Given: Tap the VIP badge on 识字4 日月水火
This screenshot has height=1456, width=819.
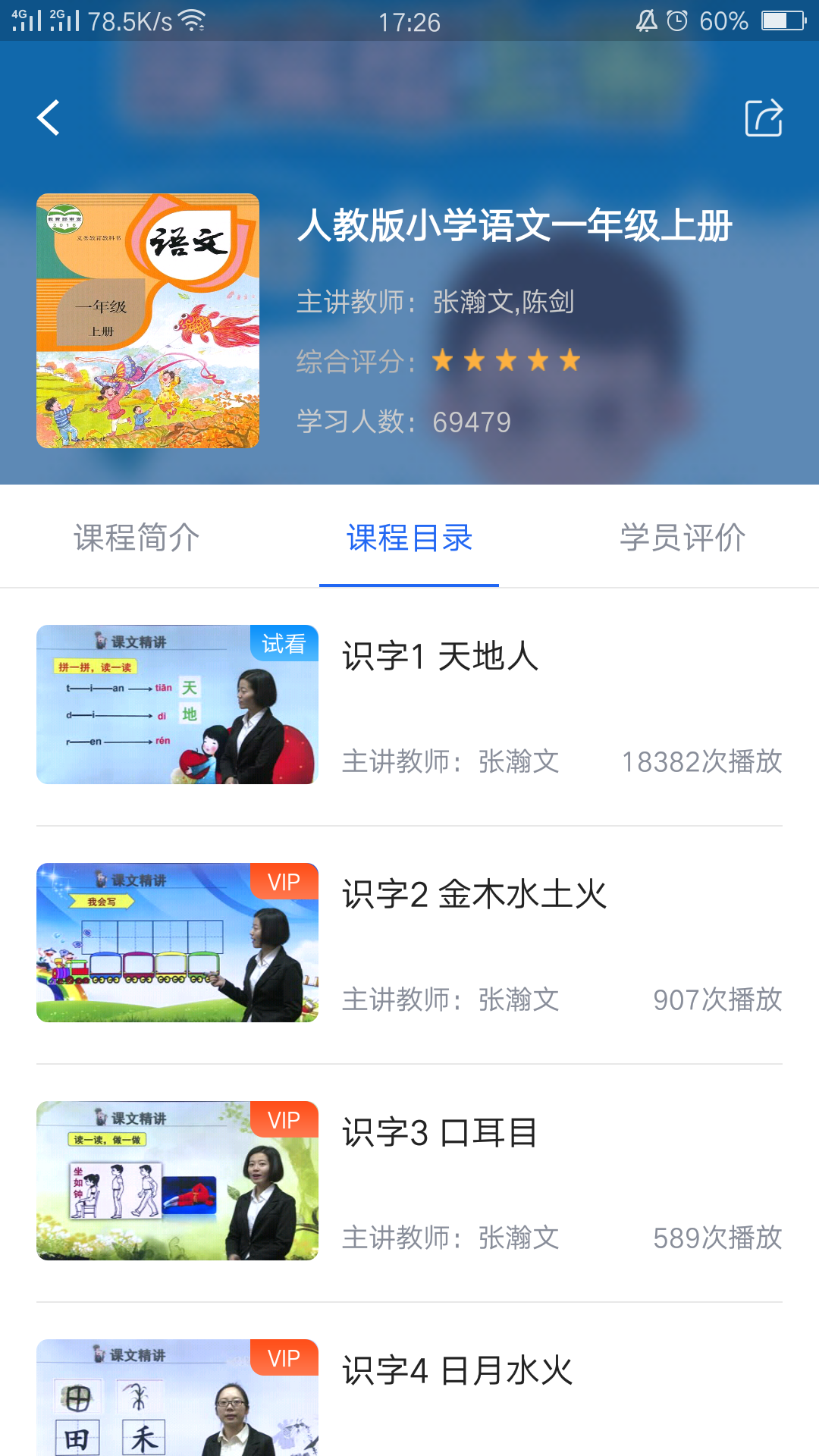Looking at the screenshot, I should (283, 1357).
